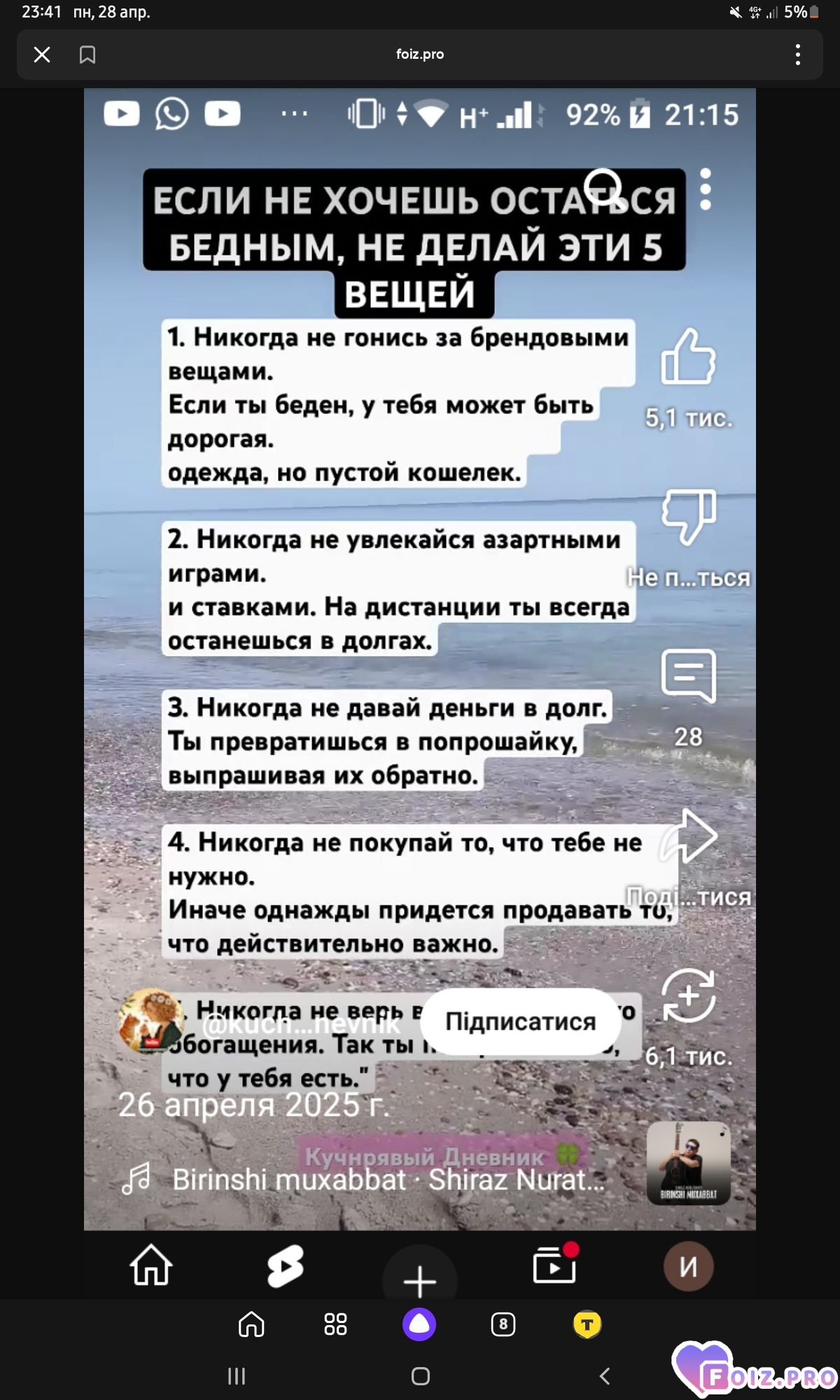840x1400 pixels.
Task: Open the yellow T shortcut icon
Action: click(587, 1324)
